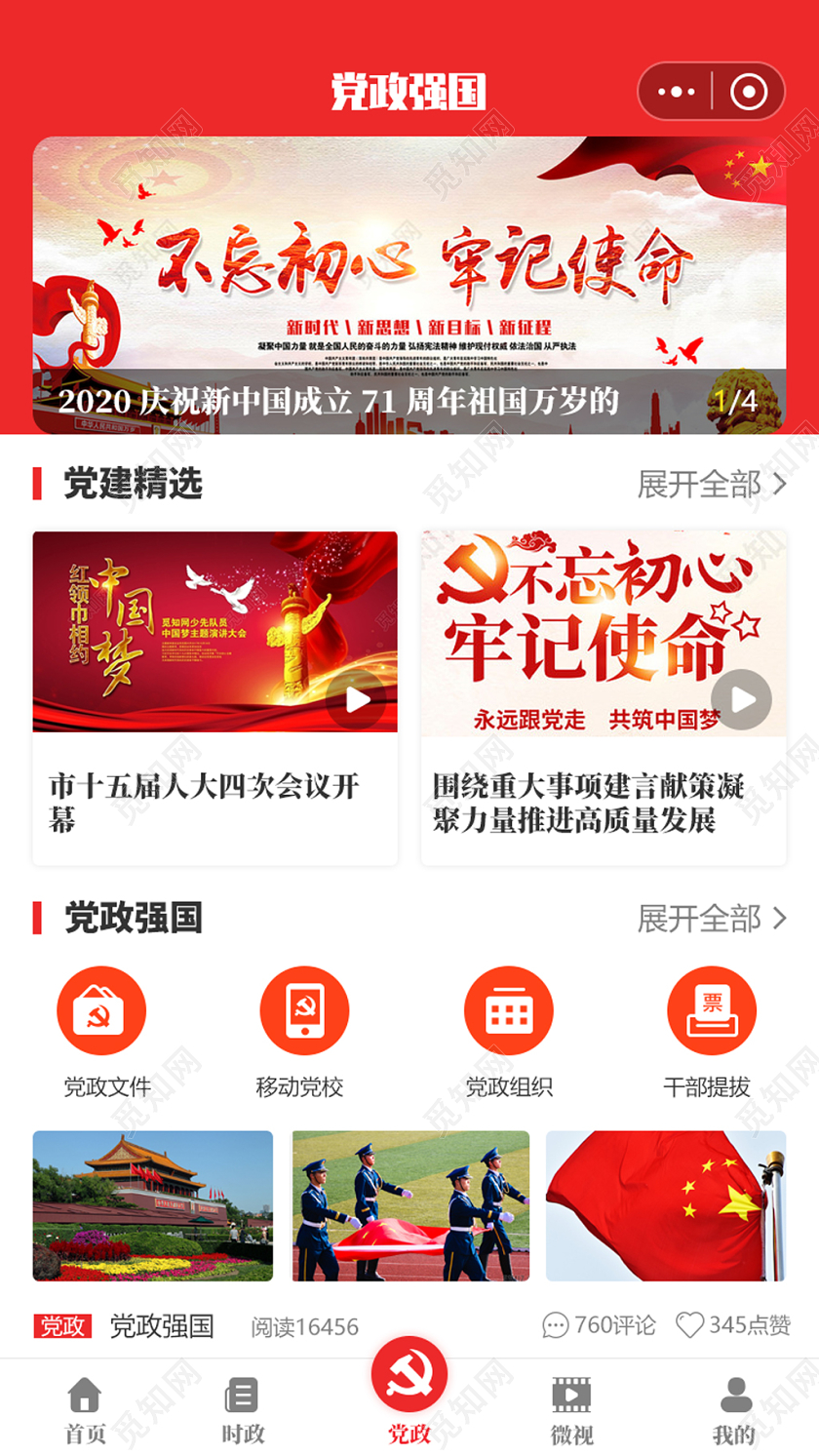This screenshot has height=1456, width=819.
Task: Tap the Tiananmen photo thumbnail
Action: pos(153,1206)
